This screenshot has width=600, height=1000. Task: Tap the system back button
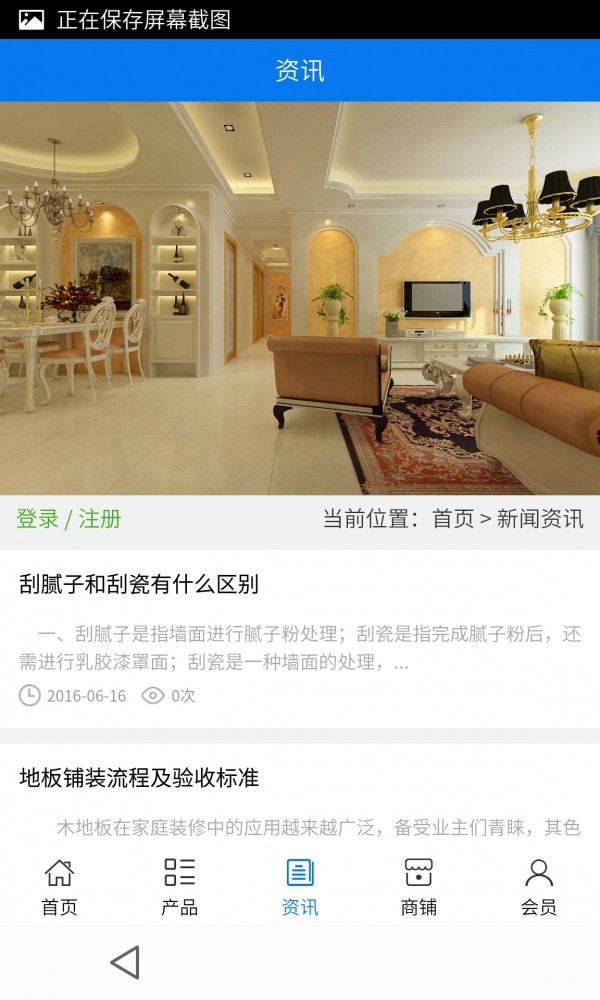click(125, 962)
